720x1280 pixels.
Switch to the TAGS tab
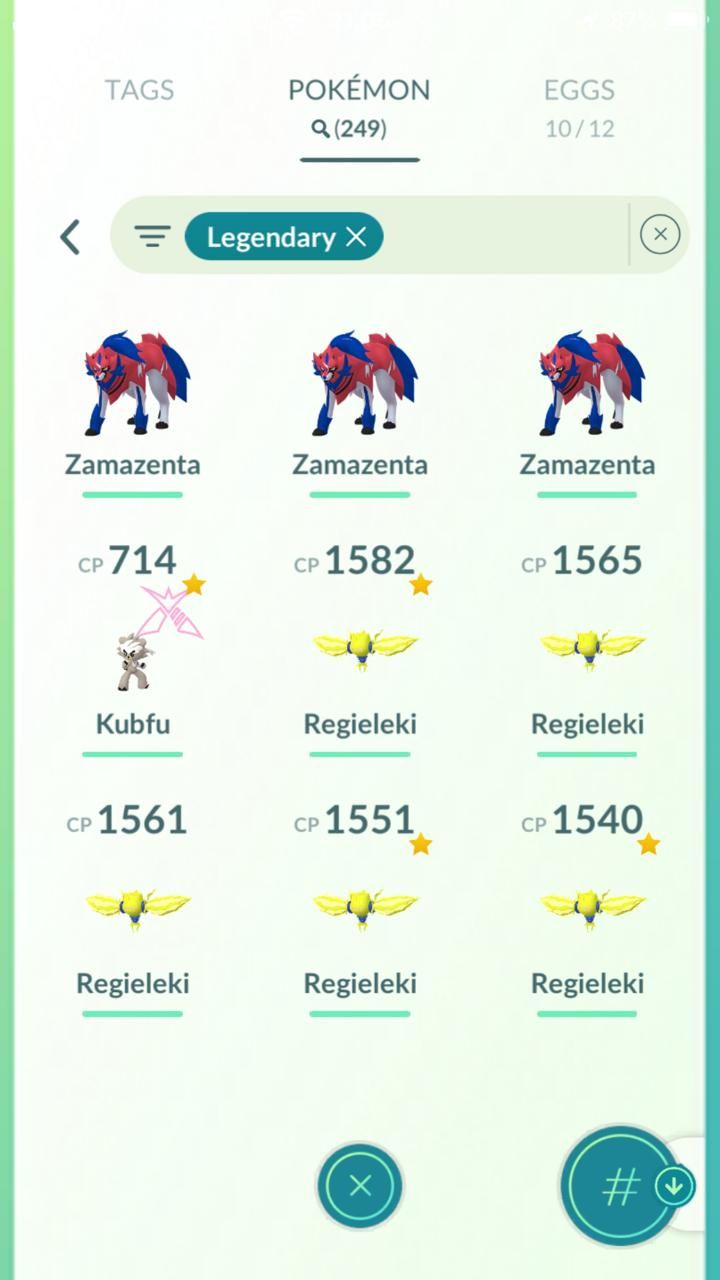pyautogui.click(x=139, y=90)
